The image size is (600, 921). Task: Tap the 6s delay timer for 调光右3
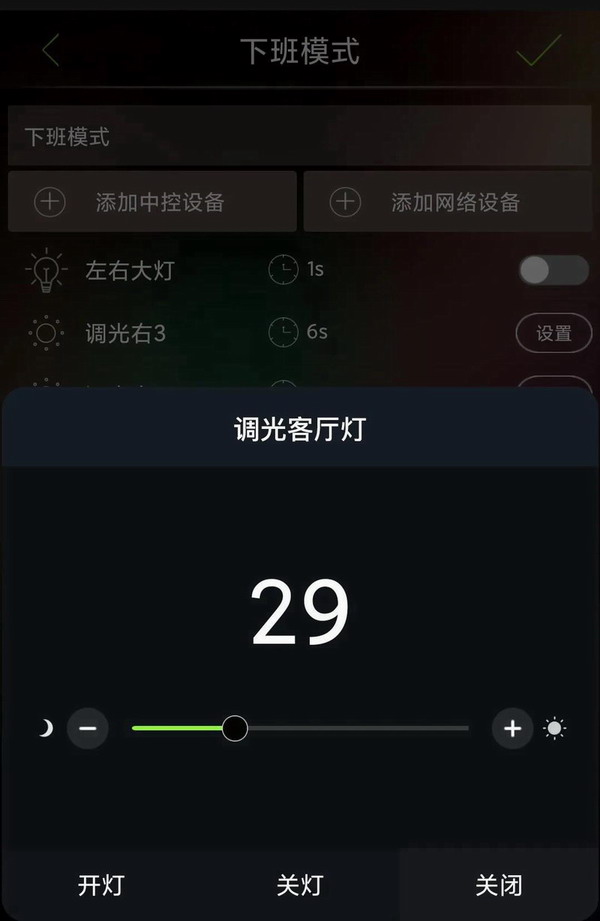coord(298,331)
